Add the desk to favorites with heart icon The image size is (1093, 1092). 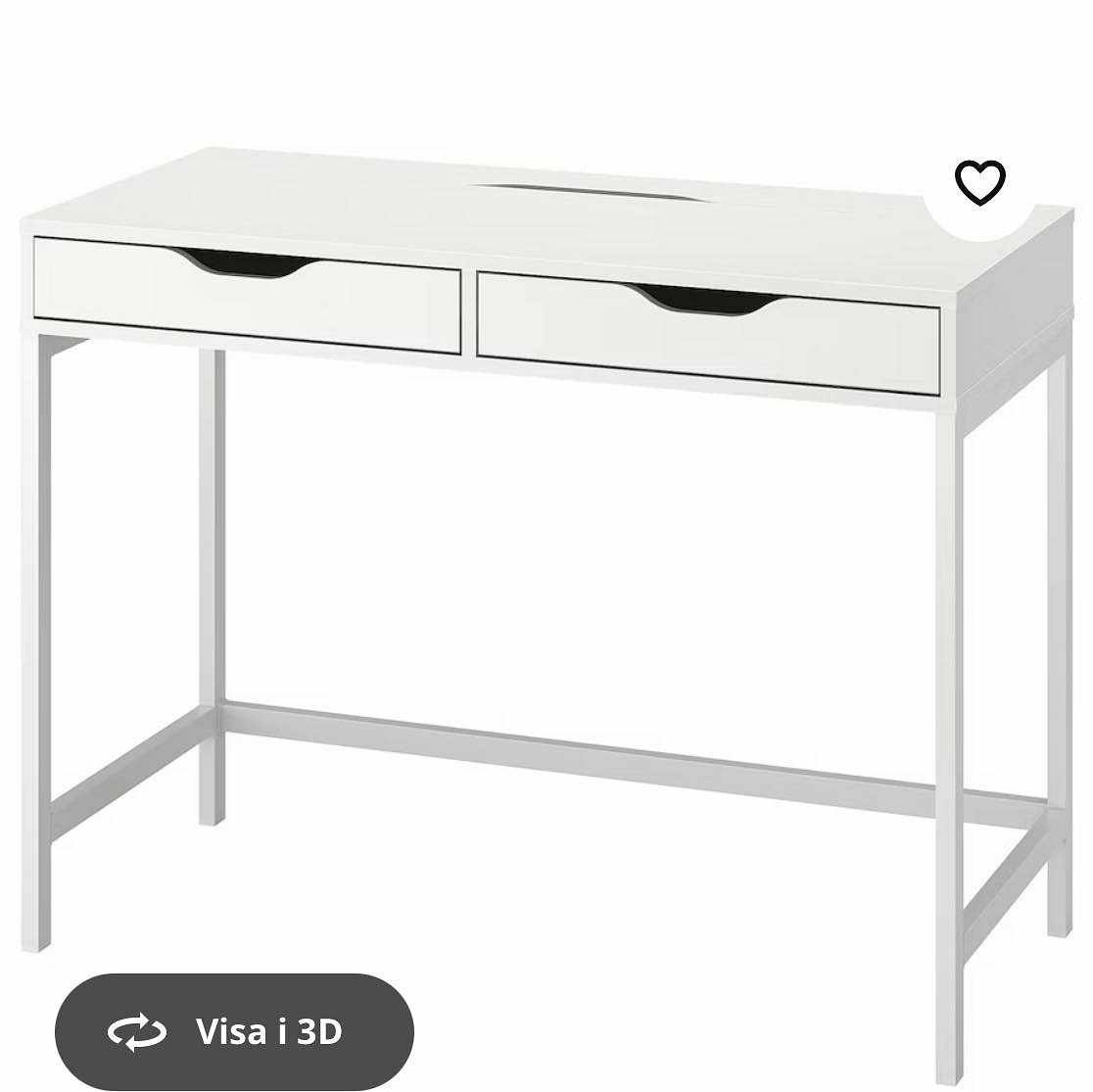(979, 182)
